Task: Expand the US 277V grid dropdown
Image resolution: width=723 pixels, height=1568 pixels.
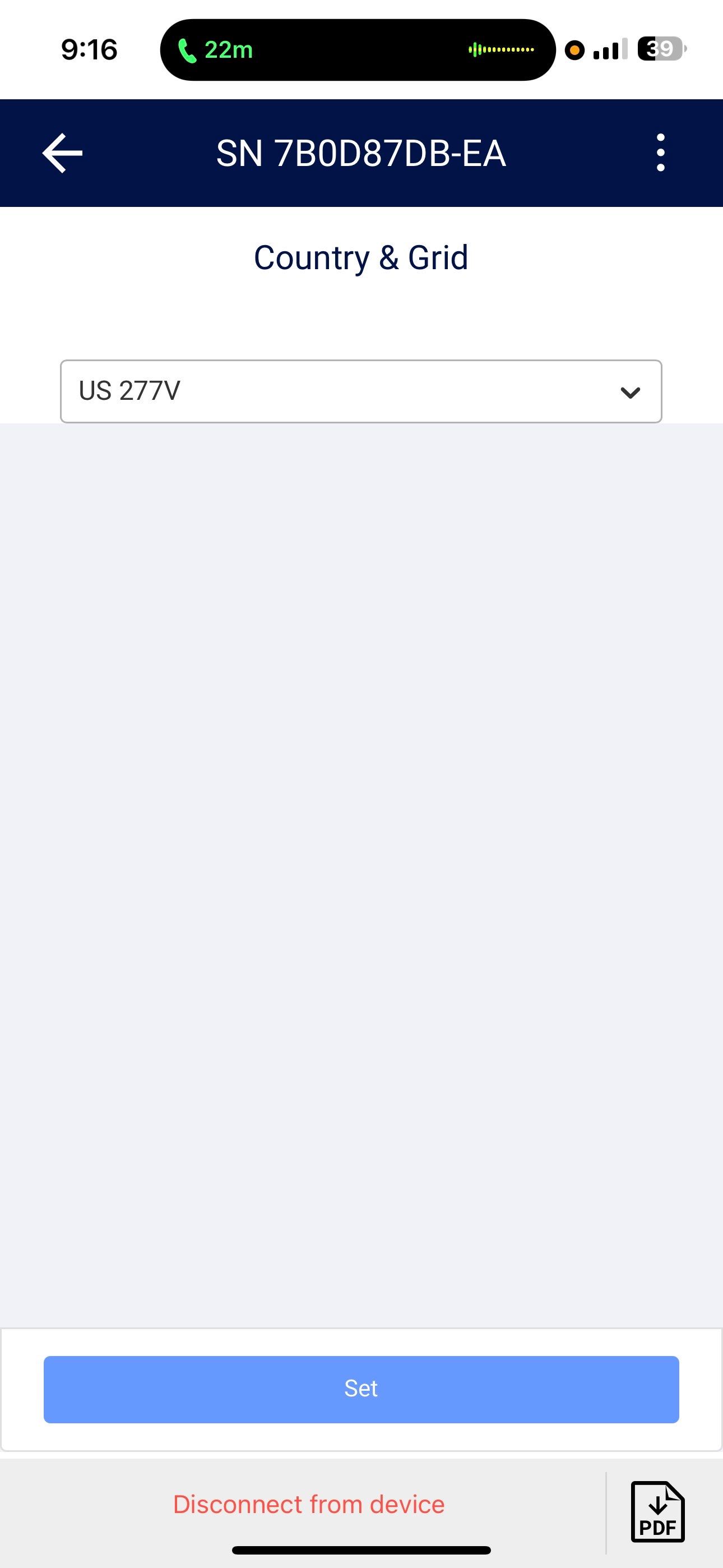Action: tap(360, 391)
